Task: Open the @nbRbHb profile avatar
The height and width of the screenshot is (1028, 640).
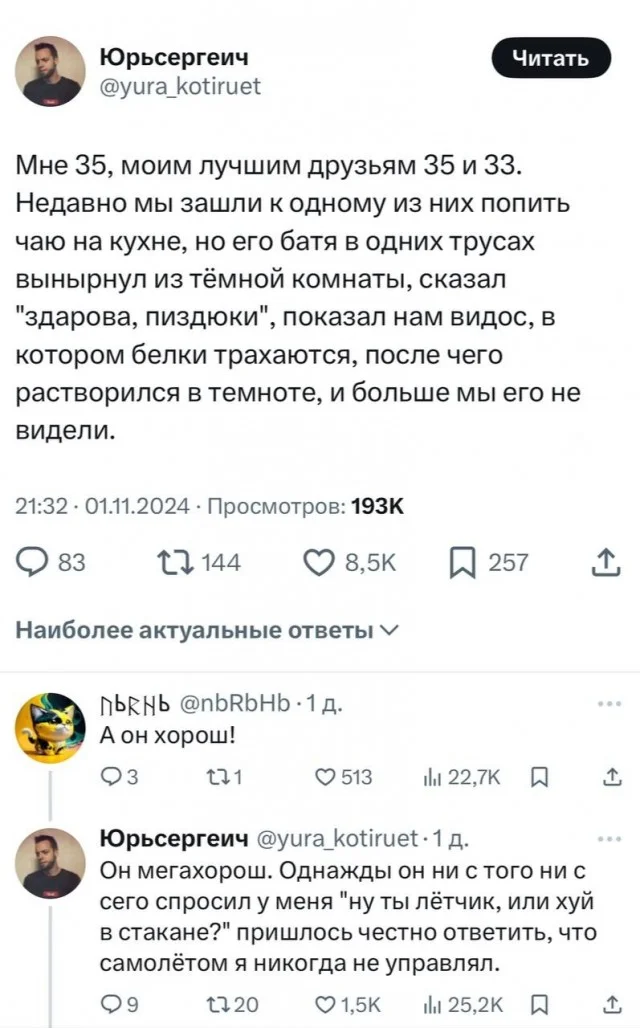Action: 50,729
